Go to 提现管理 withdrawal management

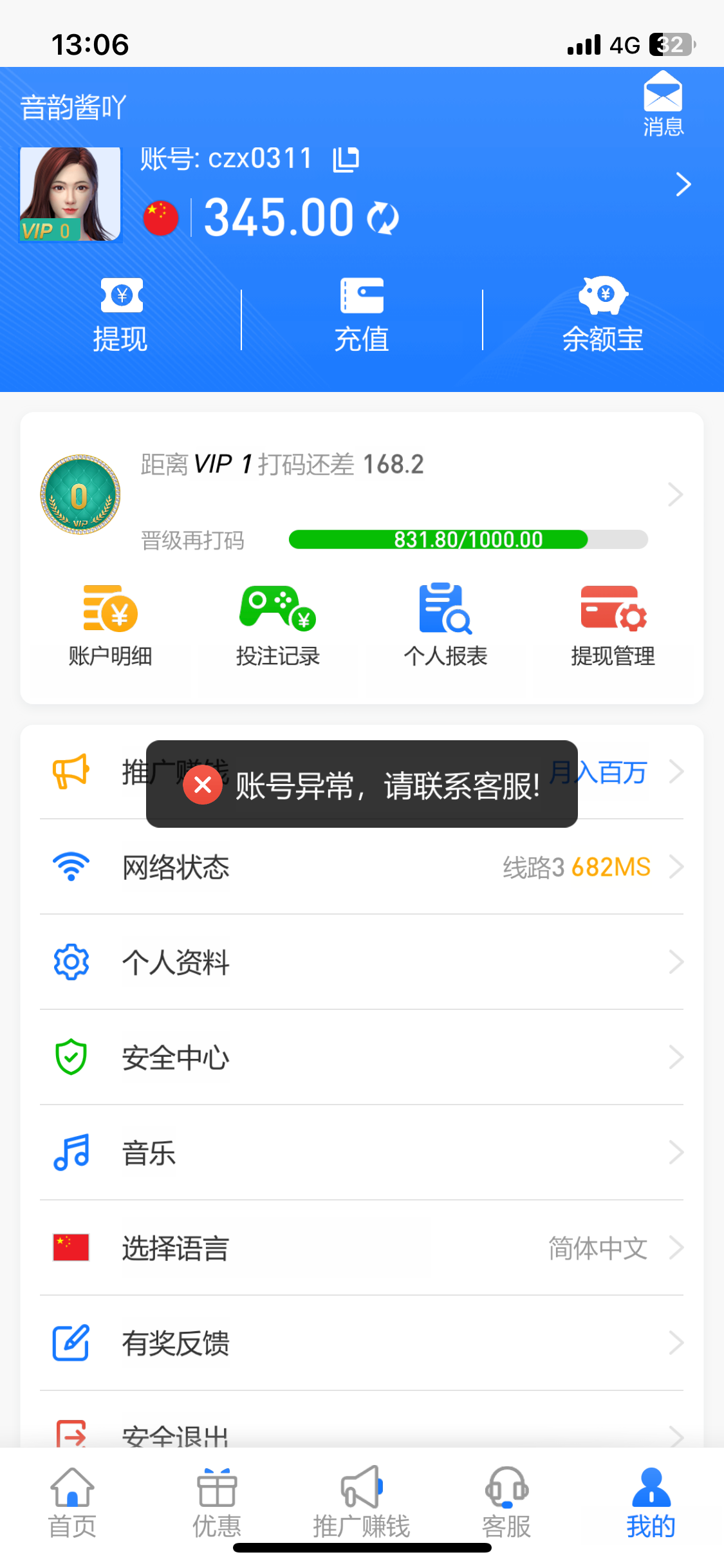coord(613,626)
